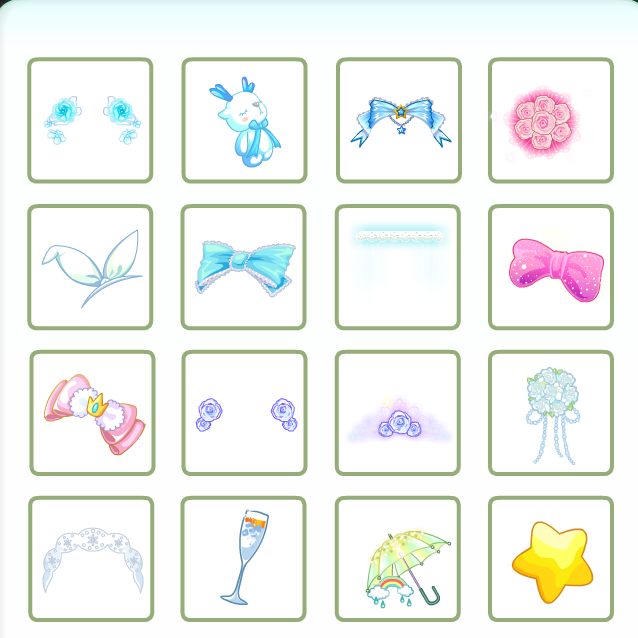Choose the green rainbow umbrella
The width and height of the screenshot is (638, 638).
click(x=398, y=559)
